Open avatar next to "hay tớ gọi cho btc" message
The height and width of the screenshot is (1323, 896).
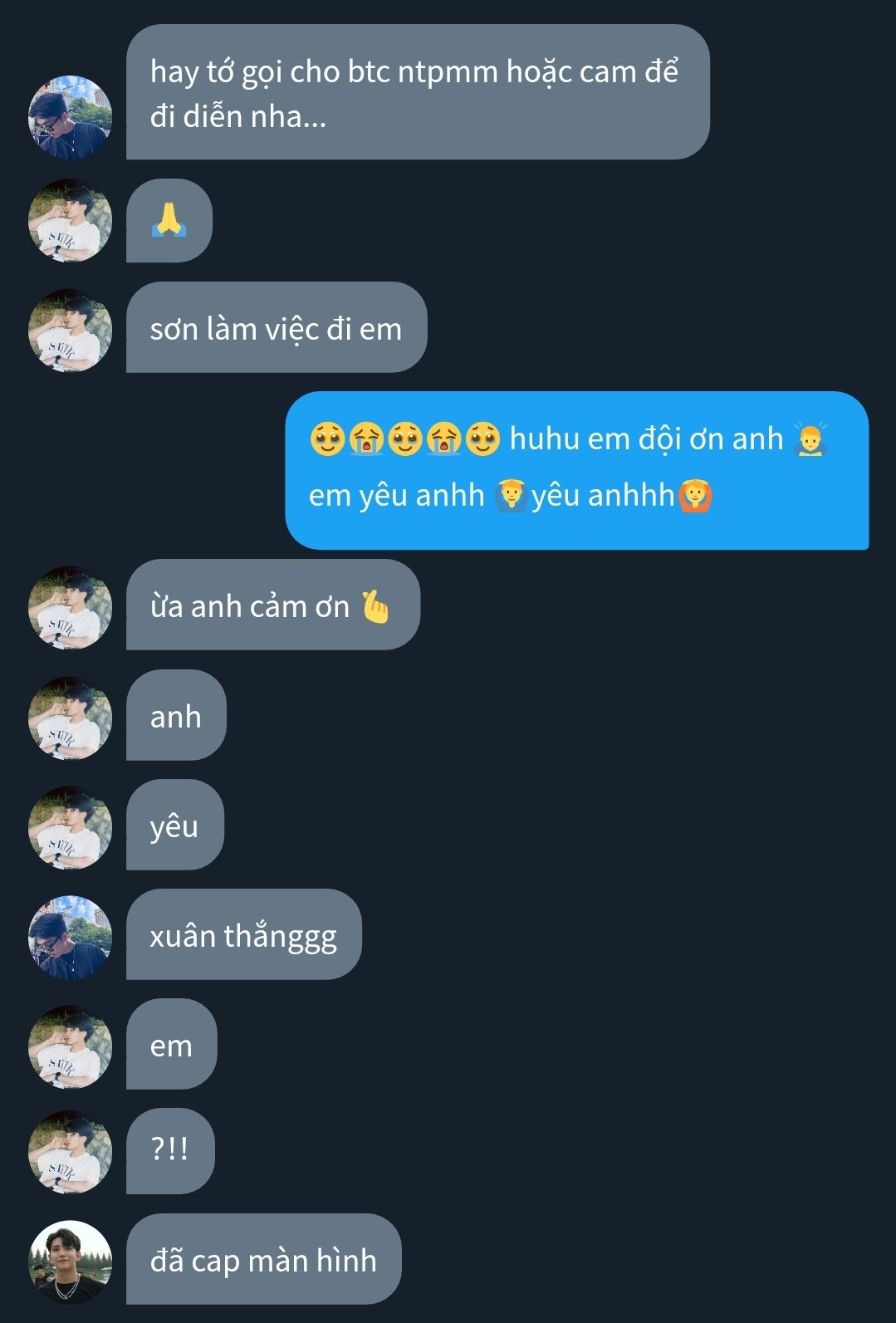(x=70, y=117)
